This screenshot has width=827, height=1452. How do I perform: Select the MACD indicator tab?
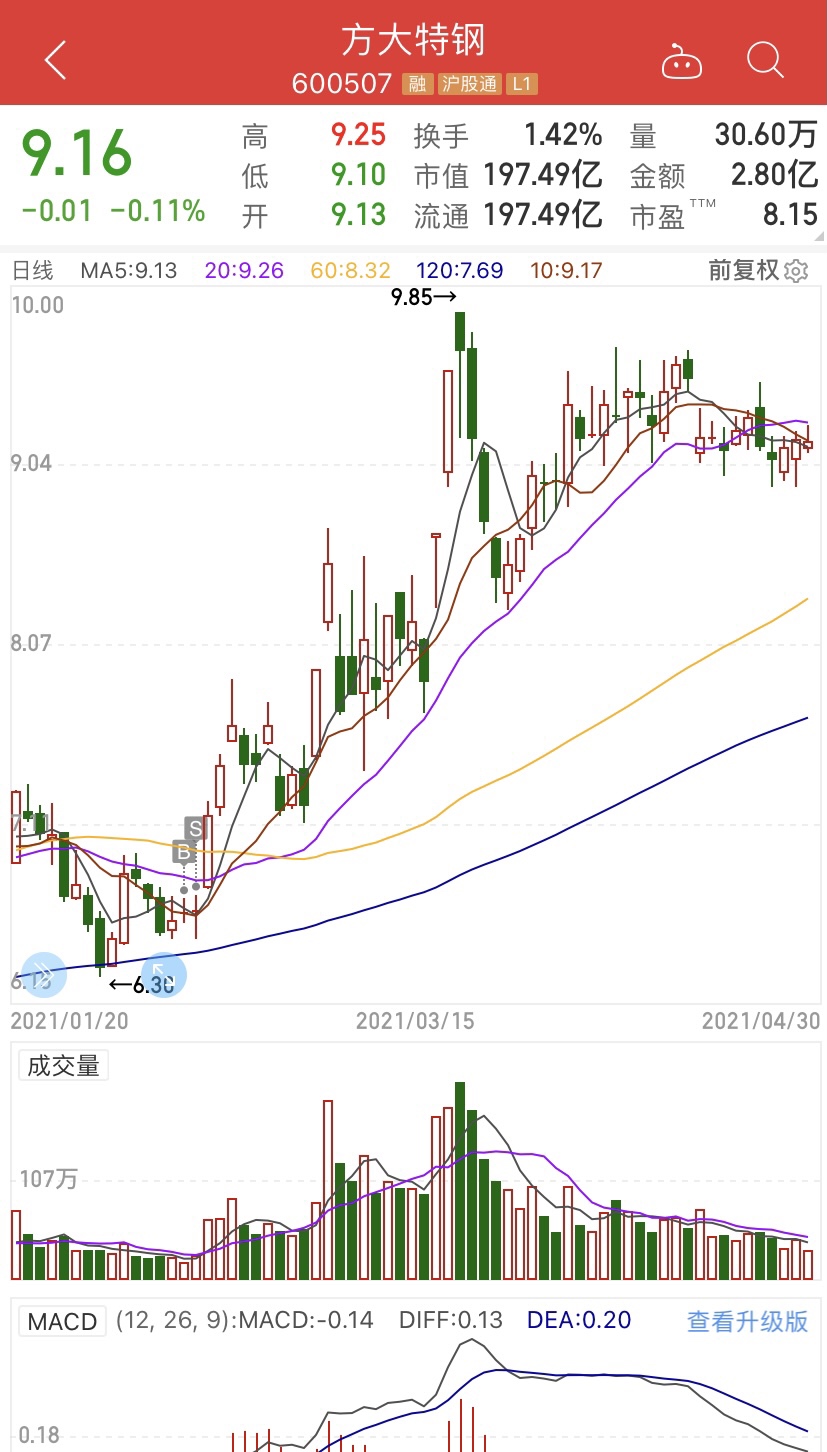click(x=60, y=1320)
